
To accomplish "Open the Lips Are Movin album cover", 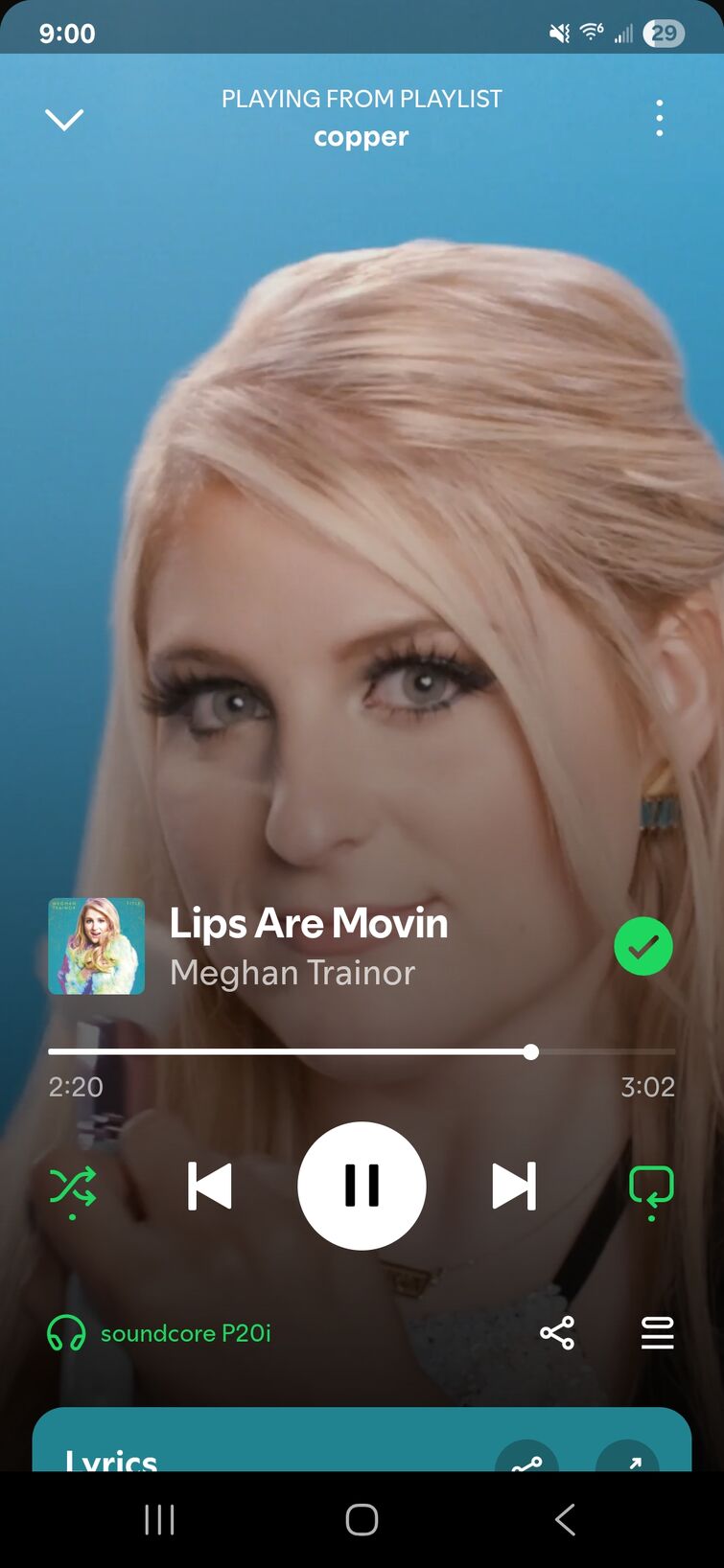I will pos(97,946).
